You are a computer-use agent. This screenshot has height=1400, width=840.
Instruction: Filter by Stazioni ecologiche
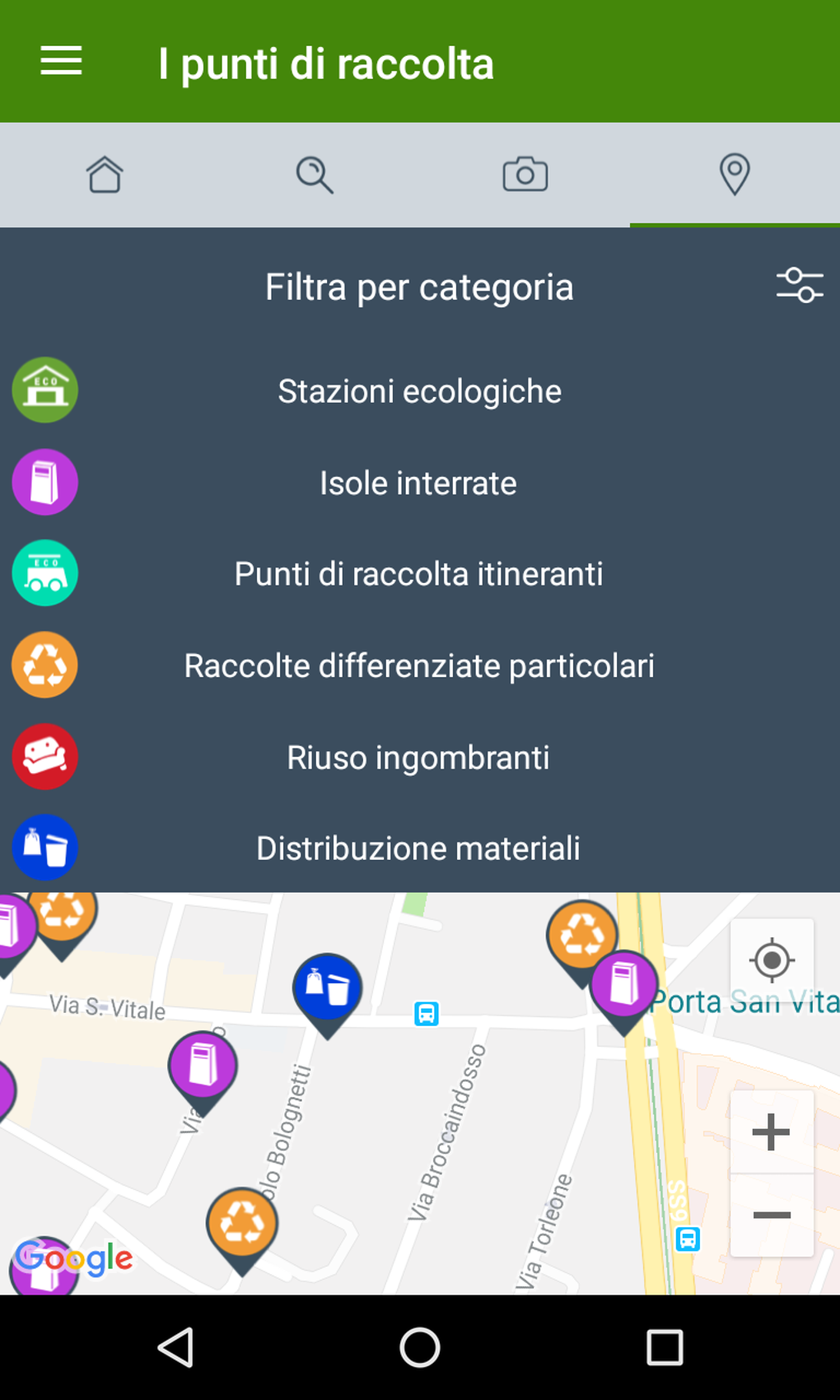pos(419,391)
